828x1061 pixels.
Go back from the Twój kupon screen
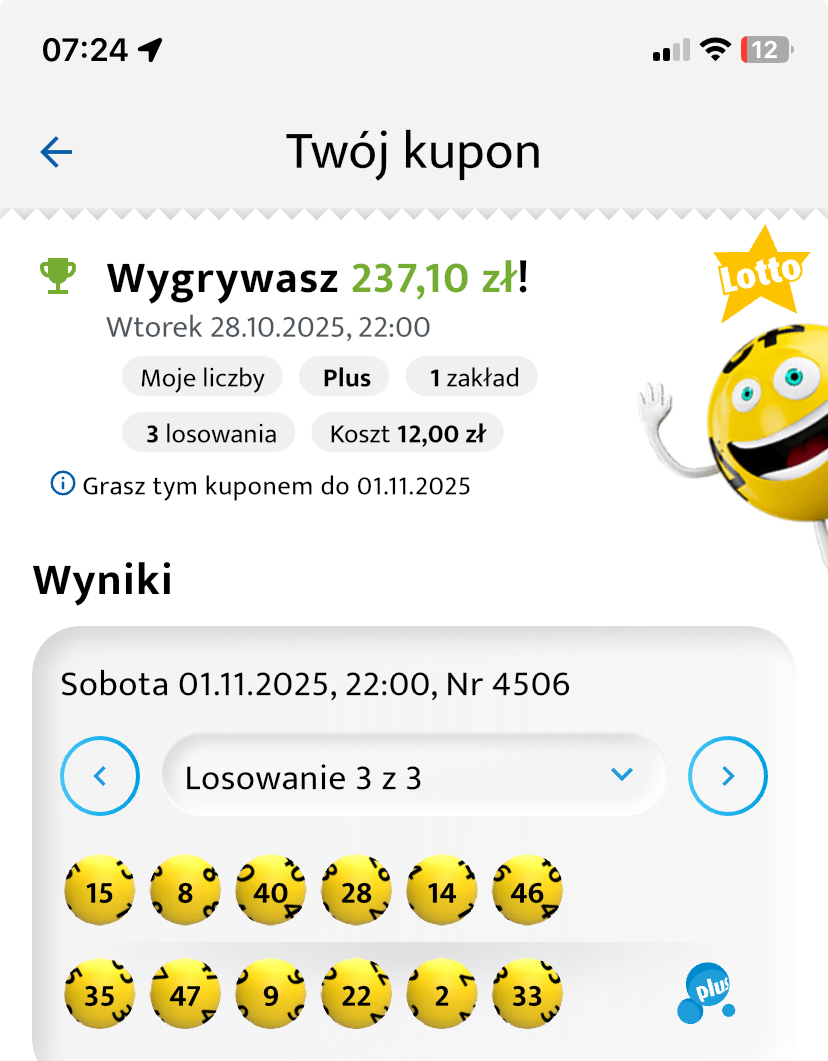pyautogui.click(x=57, y=152)
